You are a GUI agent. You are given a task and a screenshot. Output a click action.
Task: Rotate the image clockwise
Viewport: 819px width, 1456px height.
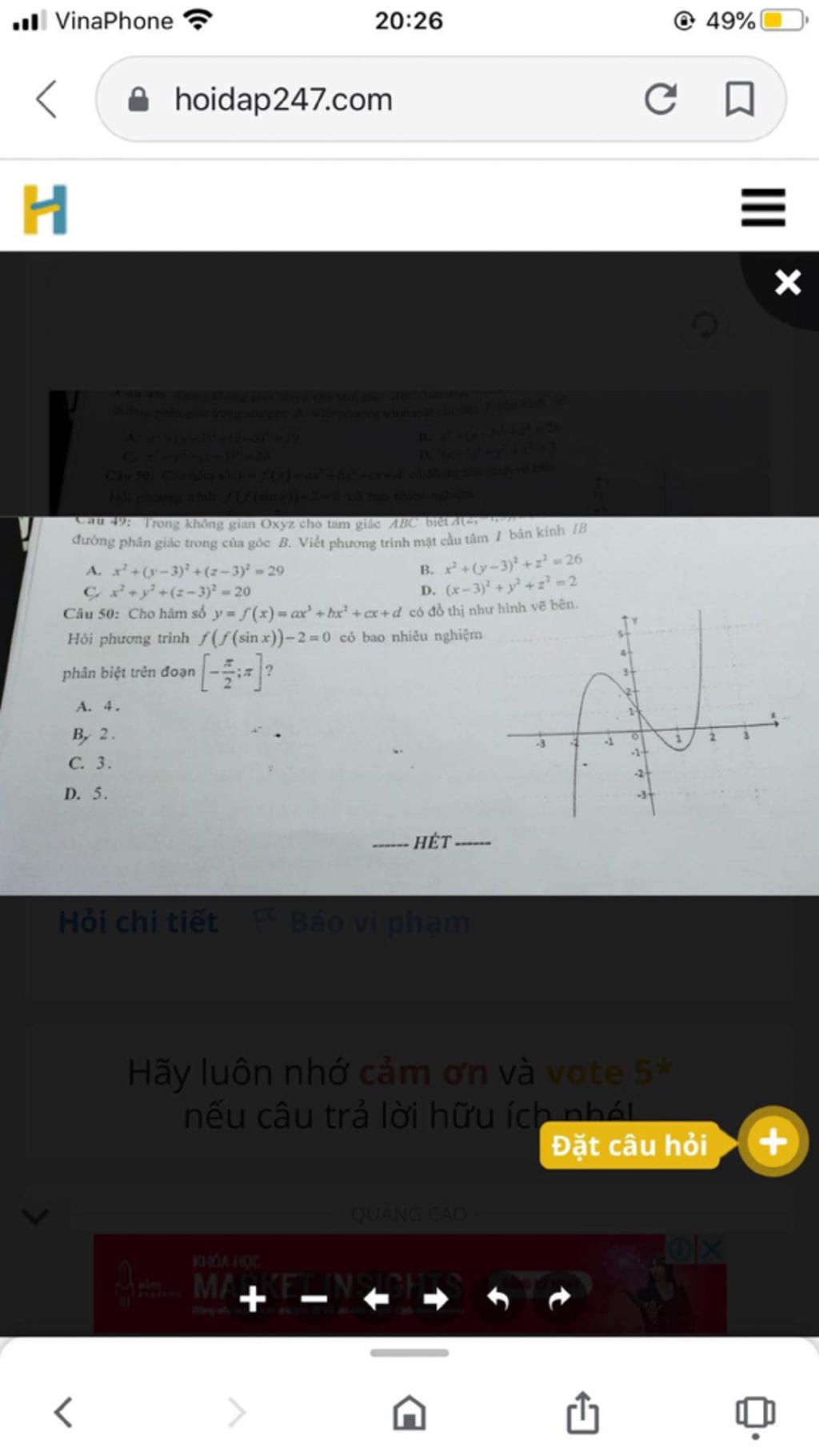point(559,1299)
